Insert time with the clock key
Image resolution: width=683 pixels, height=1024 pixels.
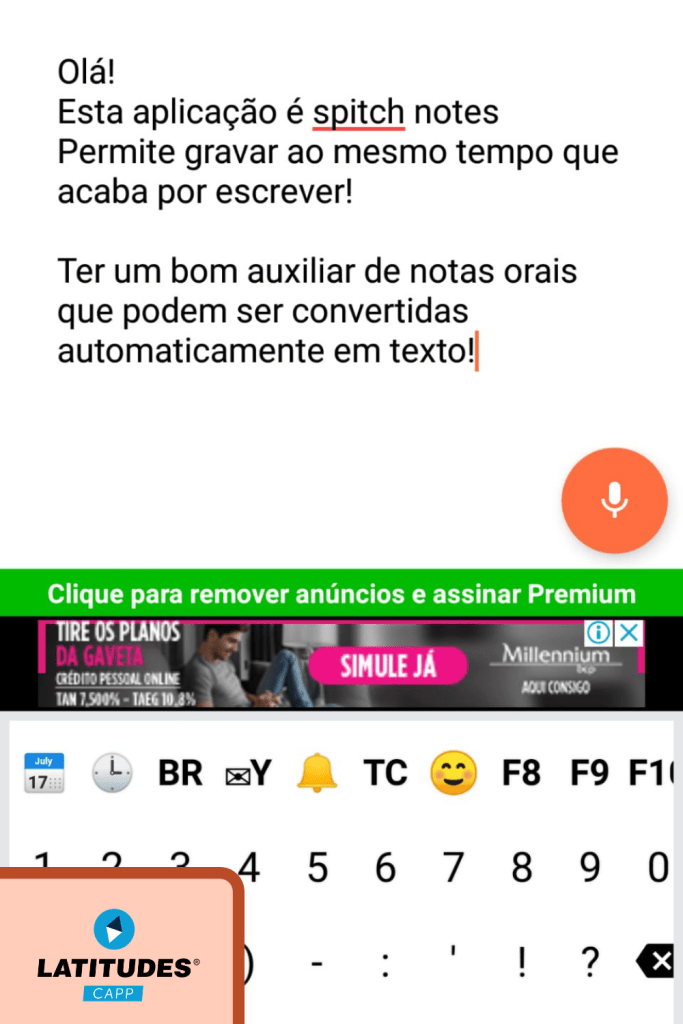pyautogui.click(x=112, y=773)
